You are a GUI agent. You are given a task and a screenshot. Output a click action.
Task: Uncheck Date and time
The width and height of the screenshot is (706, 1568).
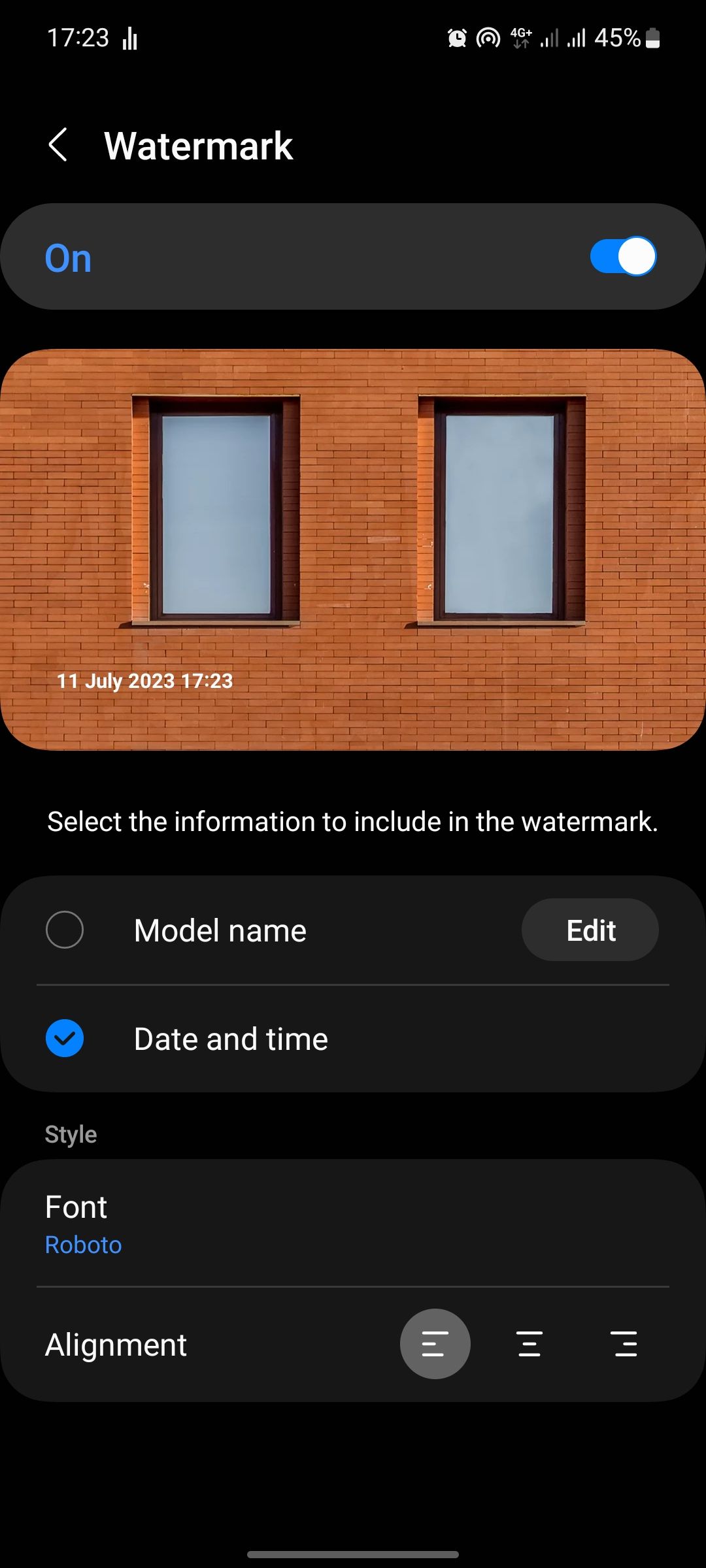[65, 1038]
